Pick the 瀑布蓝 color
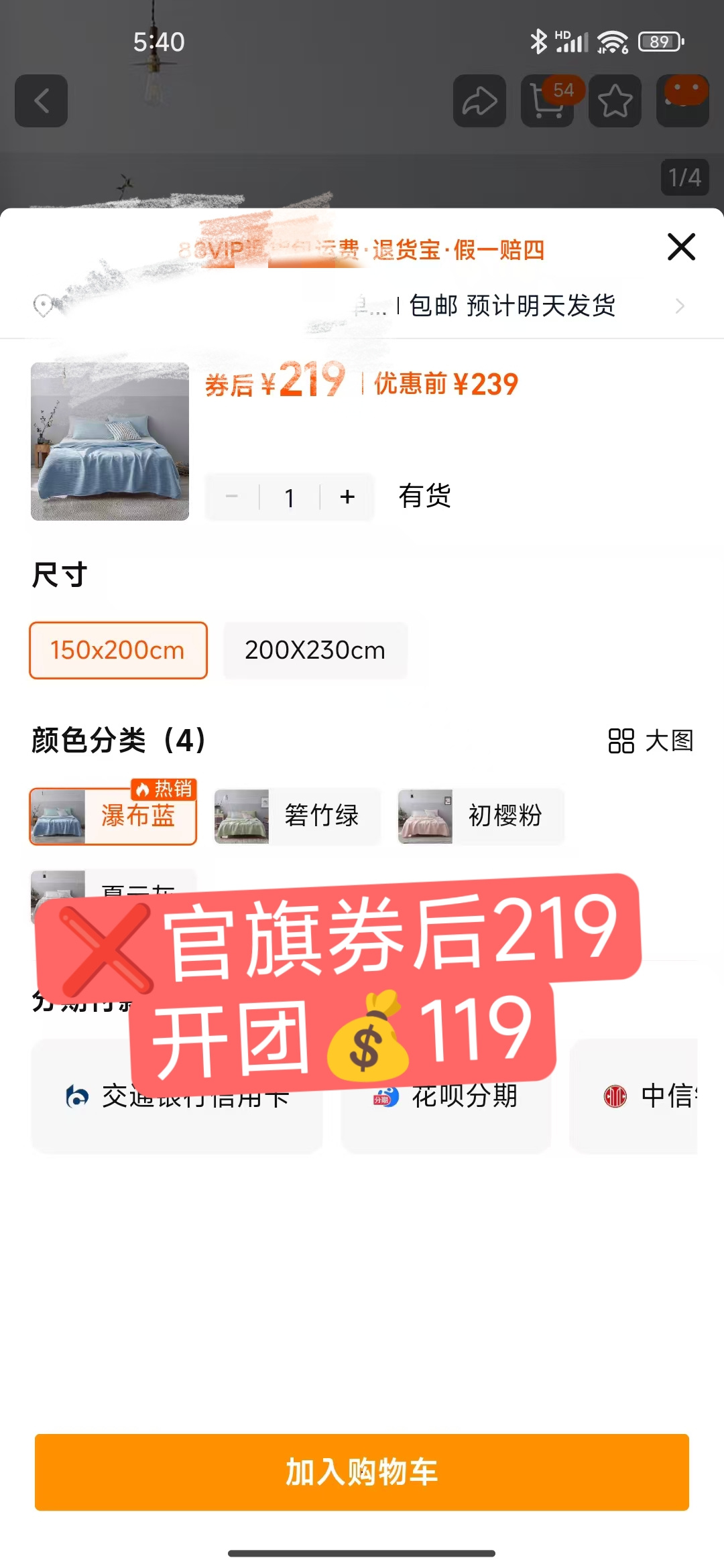The width and height of the screenshot is (724, 1568). 113,816
